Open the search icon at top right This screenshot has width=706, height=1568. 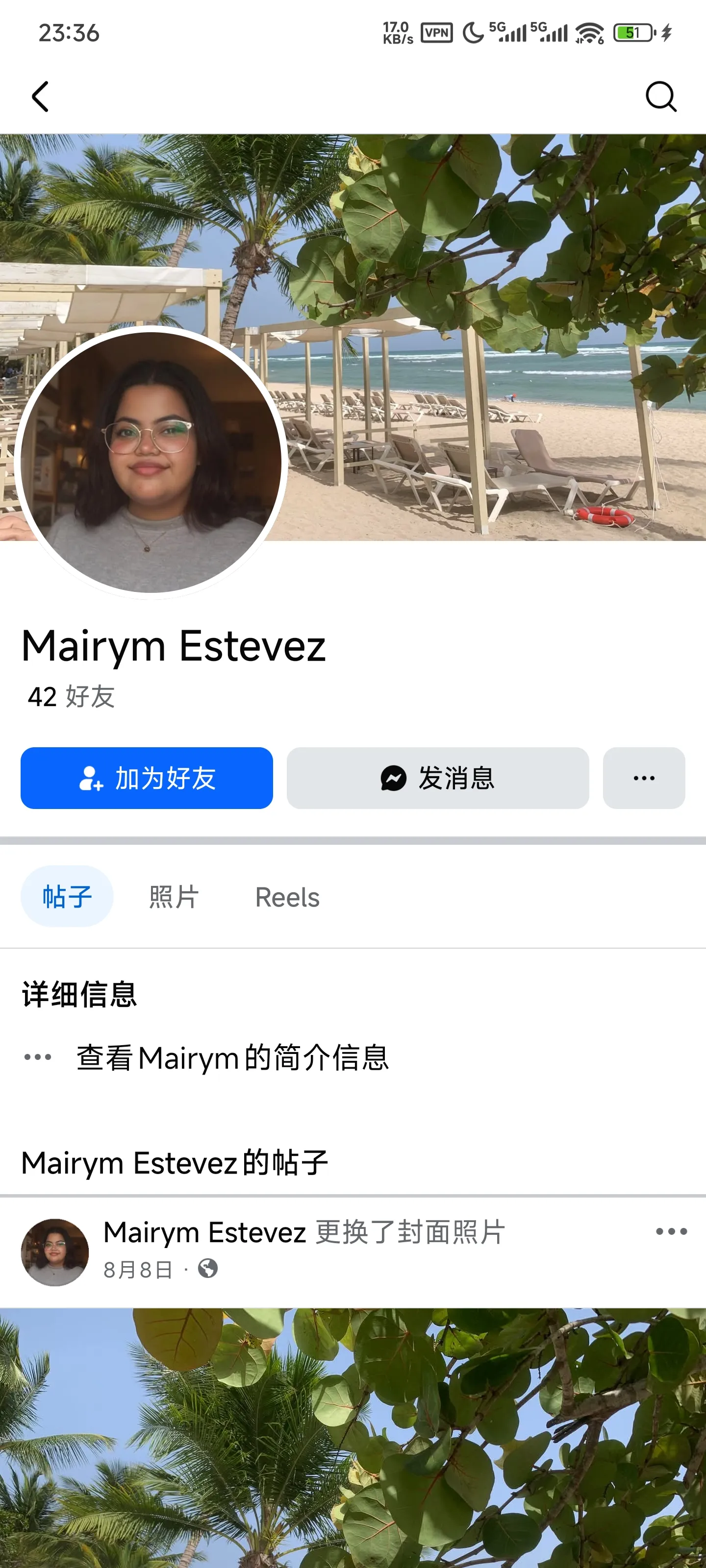click(x=661, y=96)
